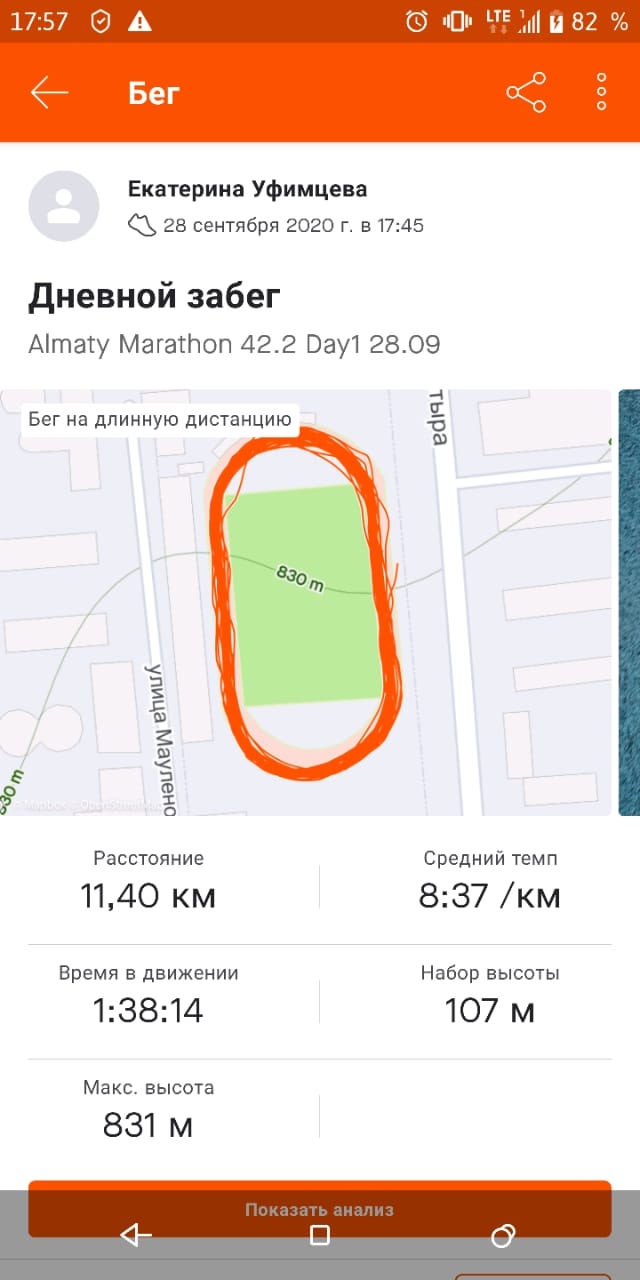Go back using the top-left arrow
640x1280 pixels.
[x=49, y=93]
